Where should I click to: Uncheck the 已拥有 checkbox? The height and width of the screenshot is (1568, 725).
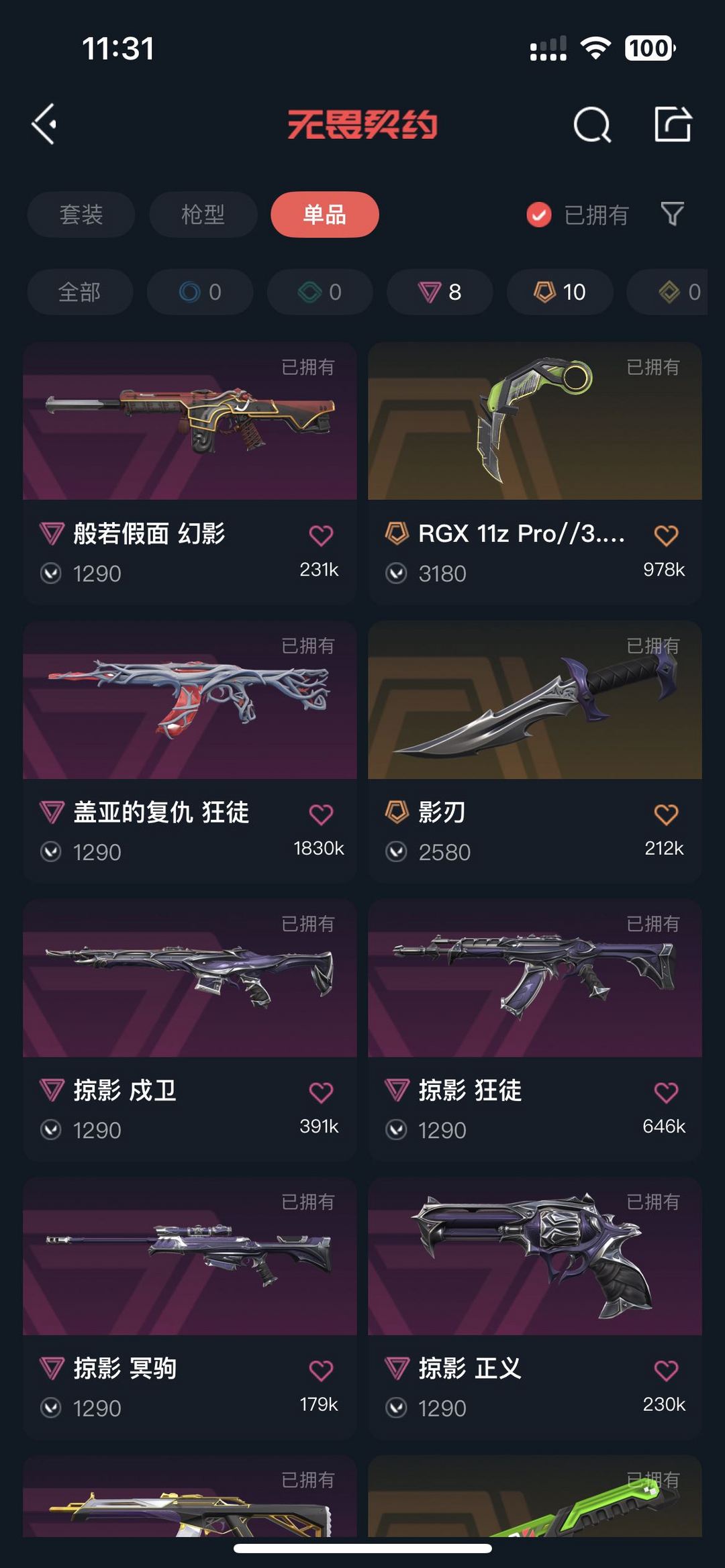coord(539,215)
